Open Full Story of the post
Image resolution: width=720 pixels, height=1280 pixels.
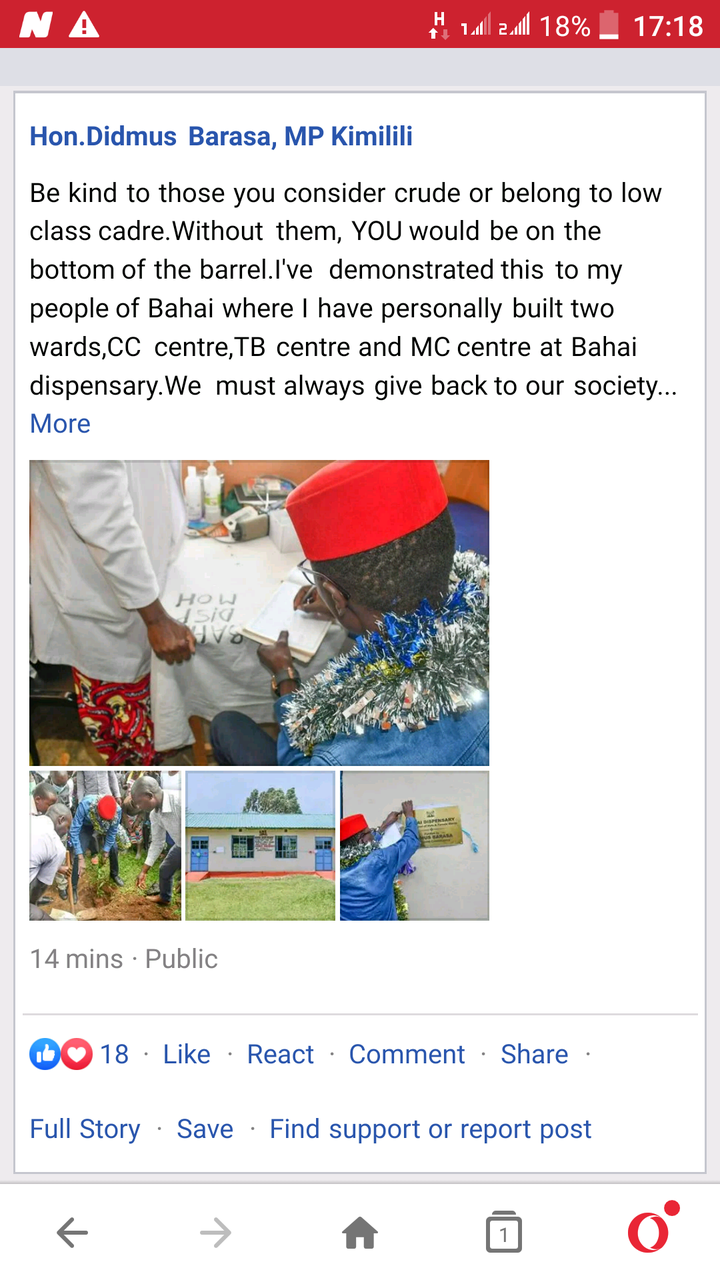coord(85,1129)
